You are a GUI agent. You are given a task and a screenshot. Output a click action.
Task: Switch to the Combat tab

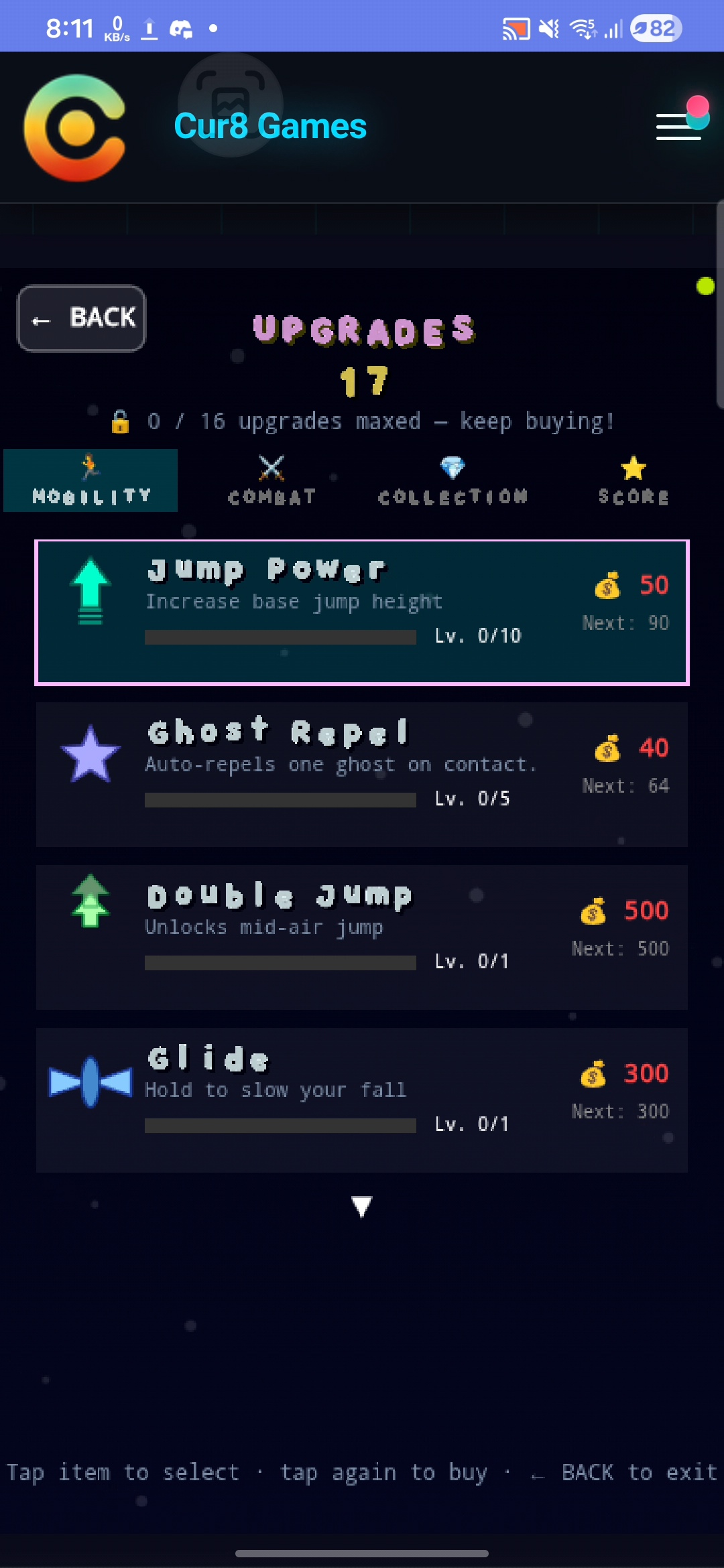point(271,481)
